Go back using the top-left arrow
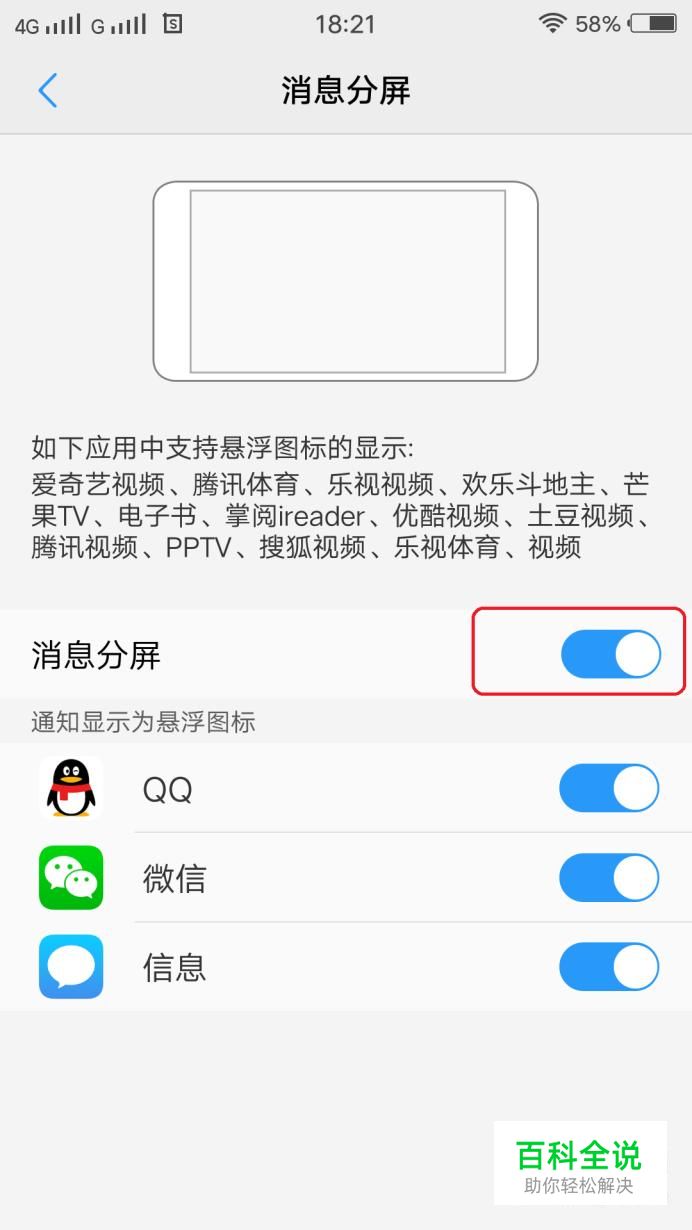Image resolution: width=692 pixels, height=1230 pixels. click(48, 91)
